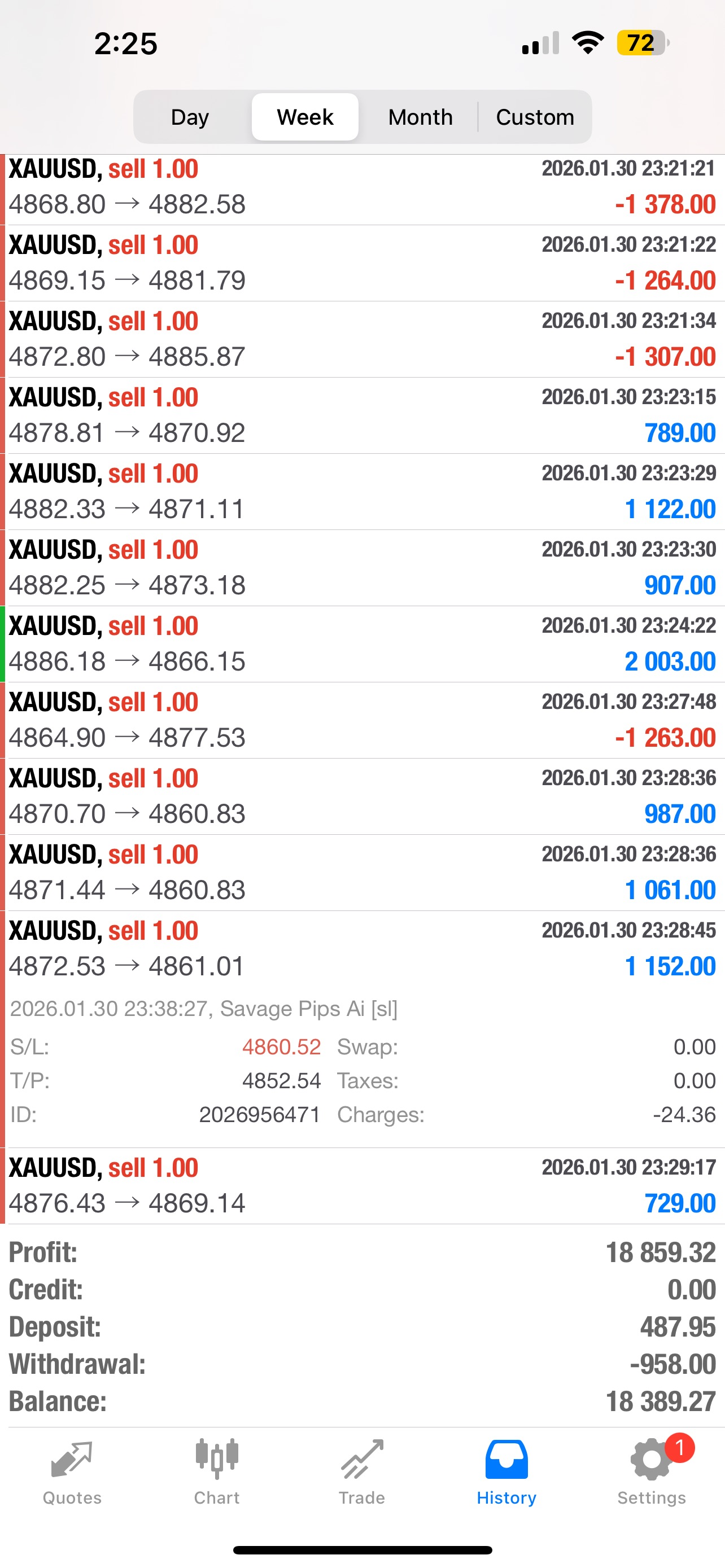Reselect the Week tab
Image resolution: width=725 pixels, height=1568 pixels.
[x=304, y=116]
